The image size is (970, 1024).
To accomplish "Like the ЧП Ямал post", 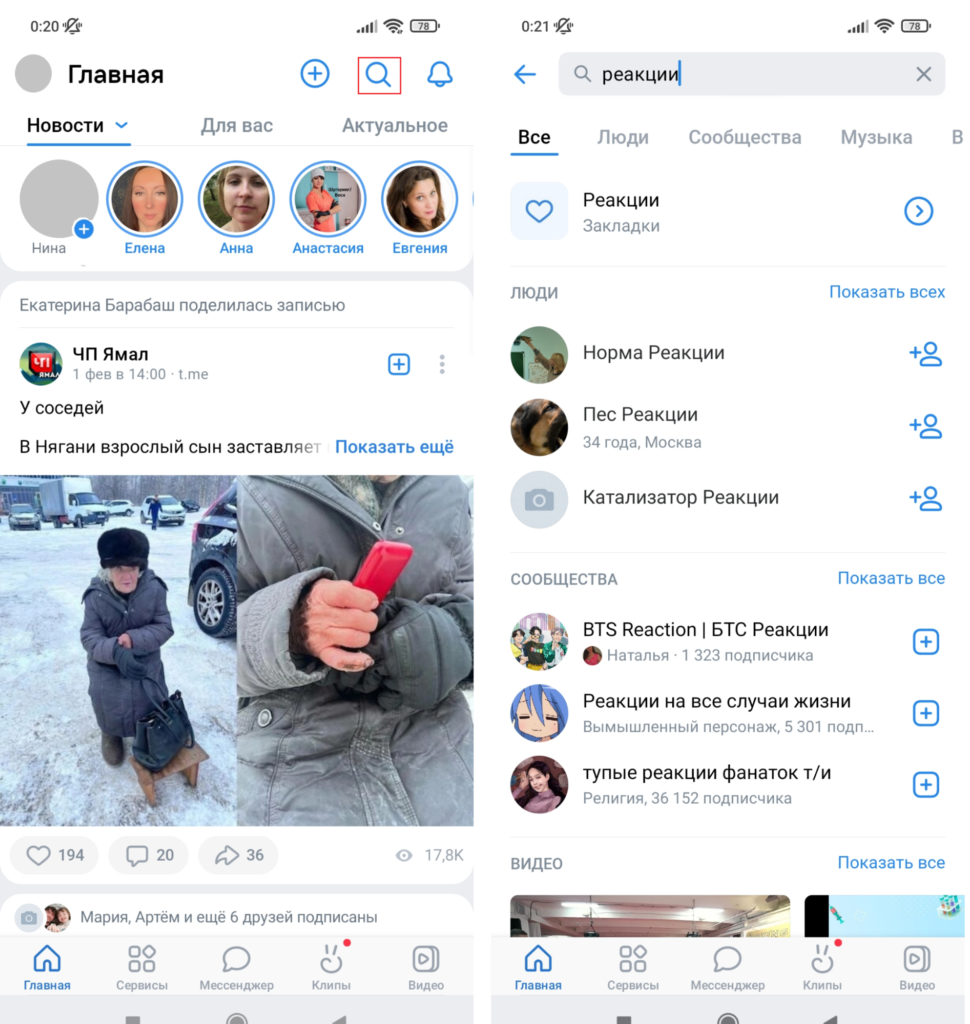I will tap(55, 855).
